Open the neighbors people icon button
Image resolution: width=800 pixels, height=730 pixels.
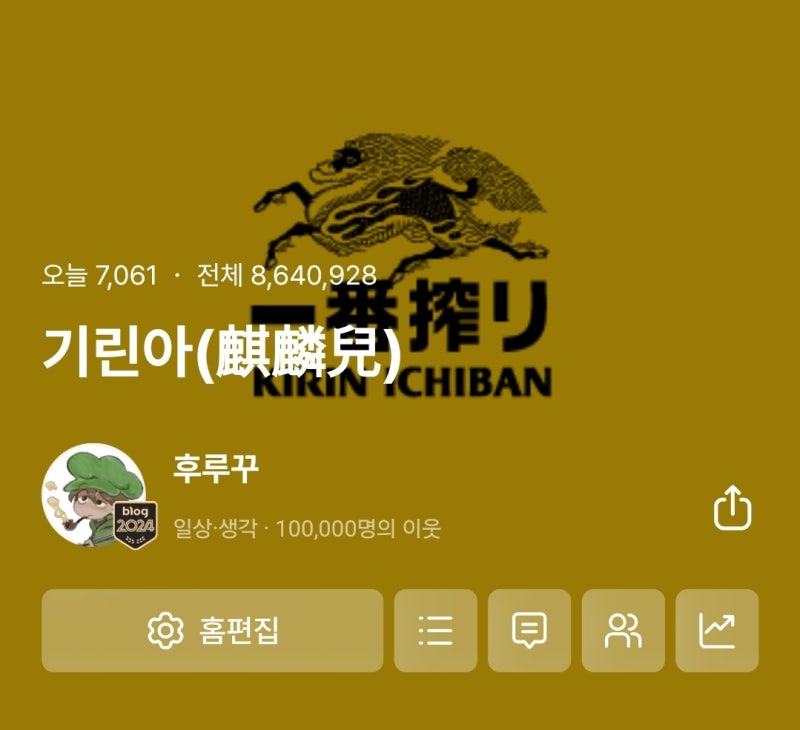(623, 631)
